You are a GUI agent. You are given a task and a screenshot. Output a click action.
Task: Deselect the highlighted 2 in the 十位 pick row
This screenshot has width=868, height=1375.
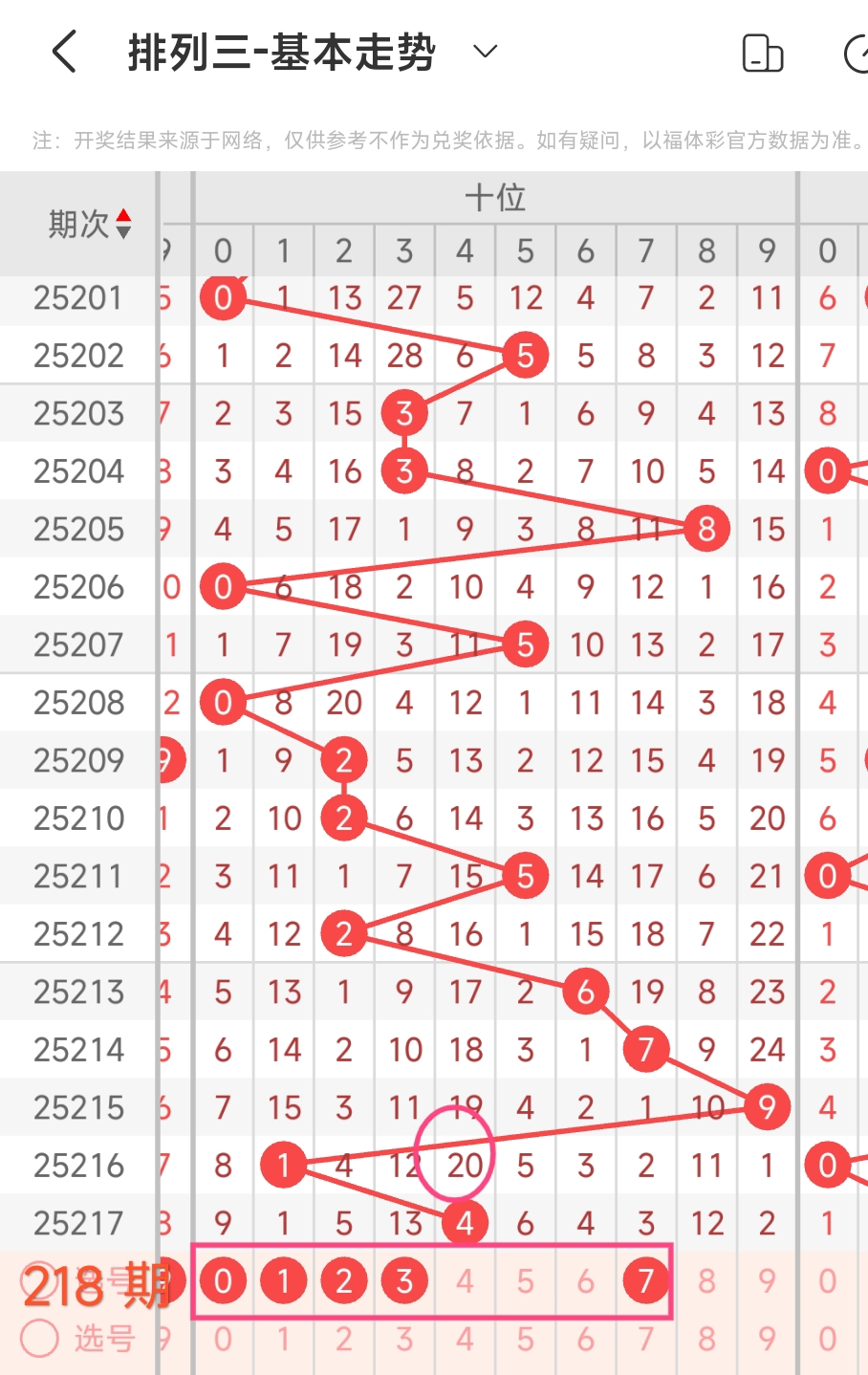pyautogui.click(x=344, y=1280)
